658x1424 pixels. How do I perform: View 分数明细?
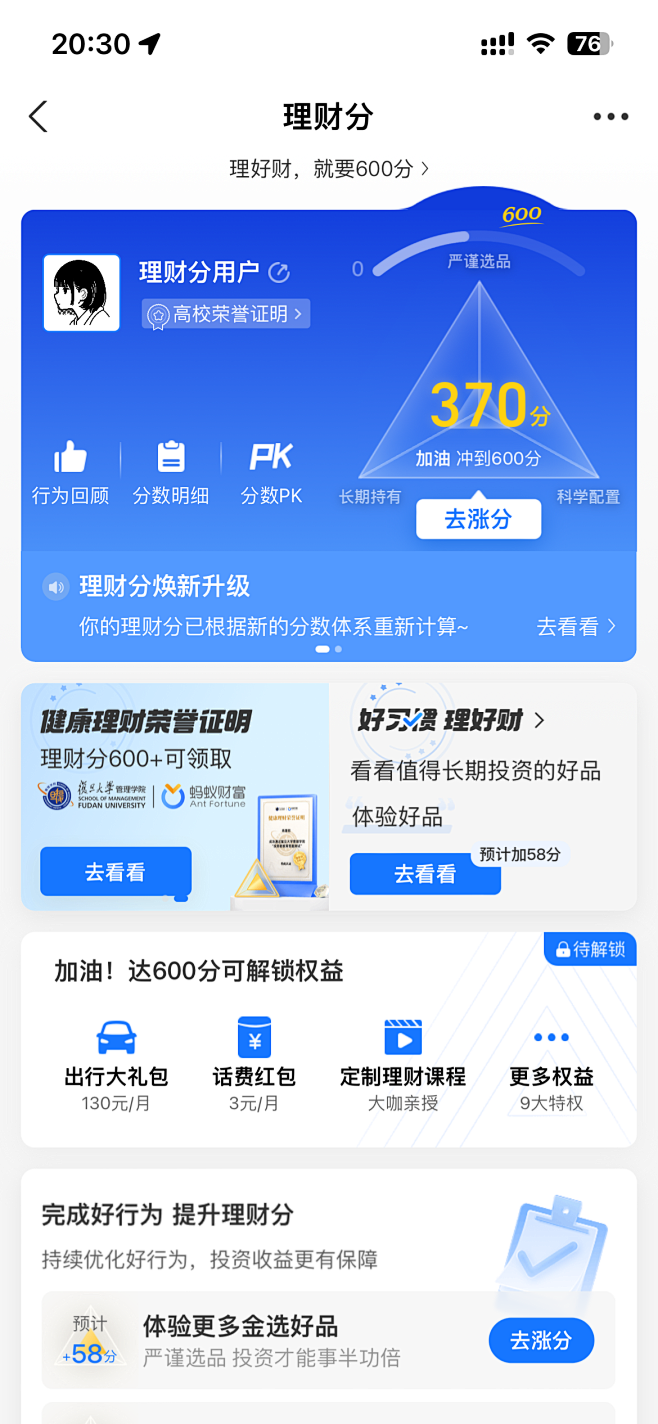[x=171, y=473]
